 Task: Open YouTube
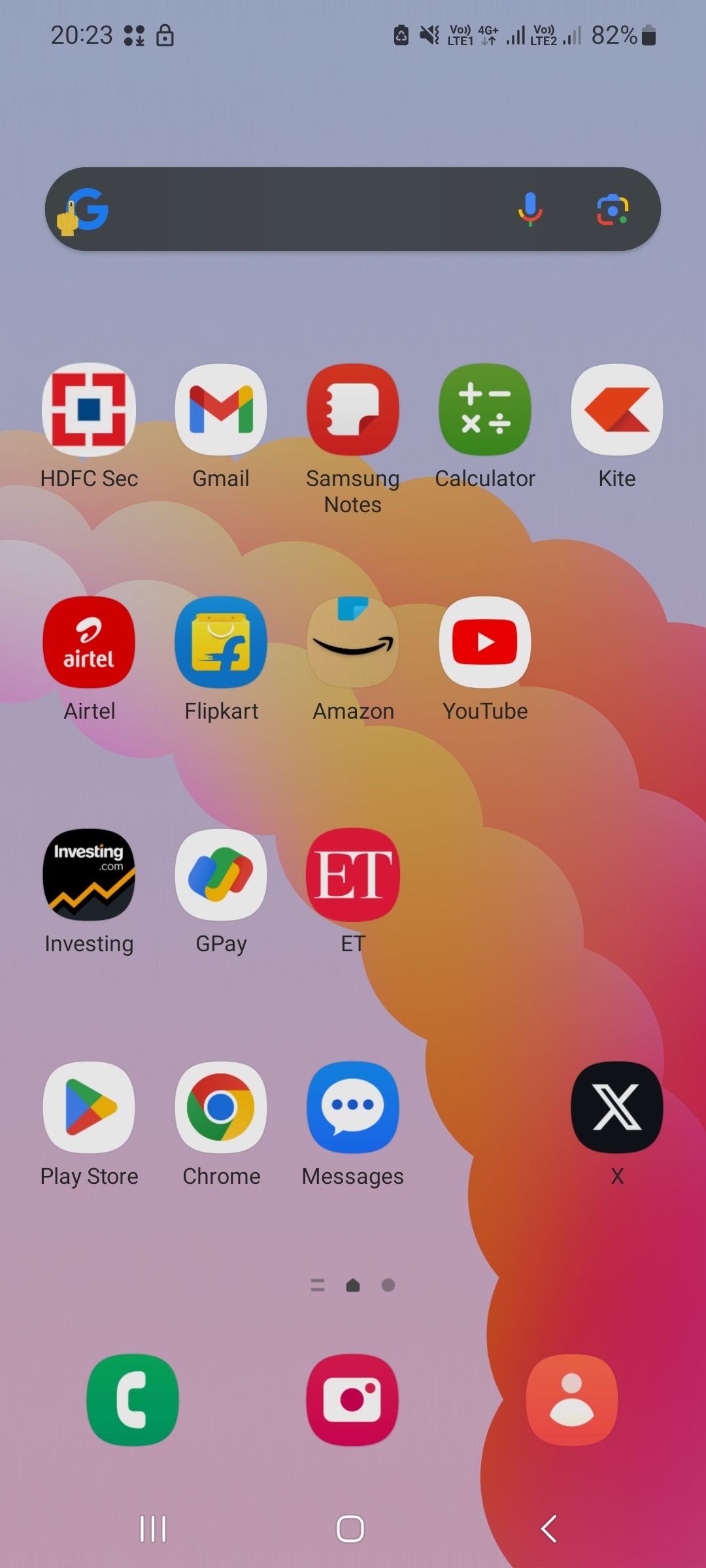coord(484,642)
